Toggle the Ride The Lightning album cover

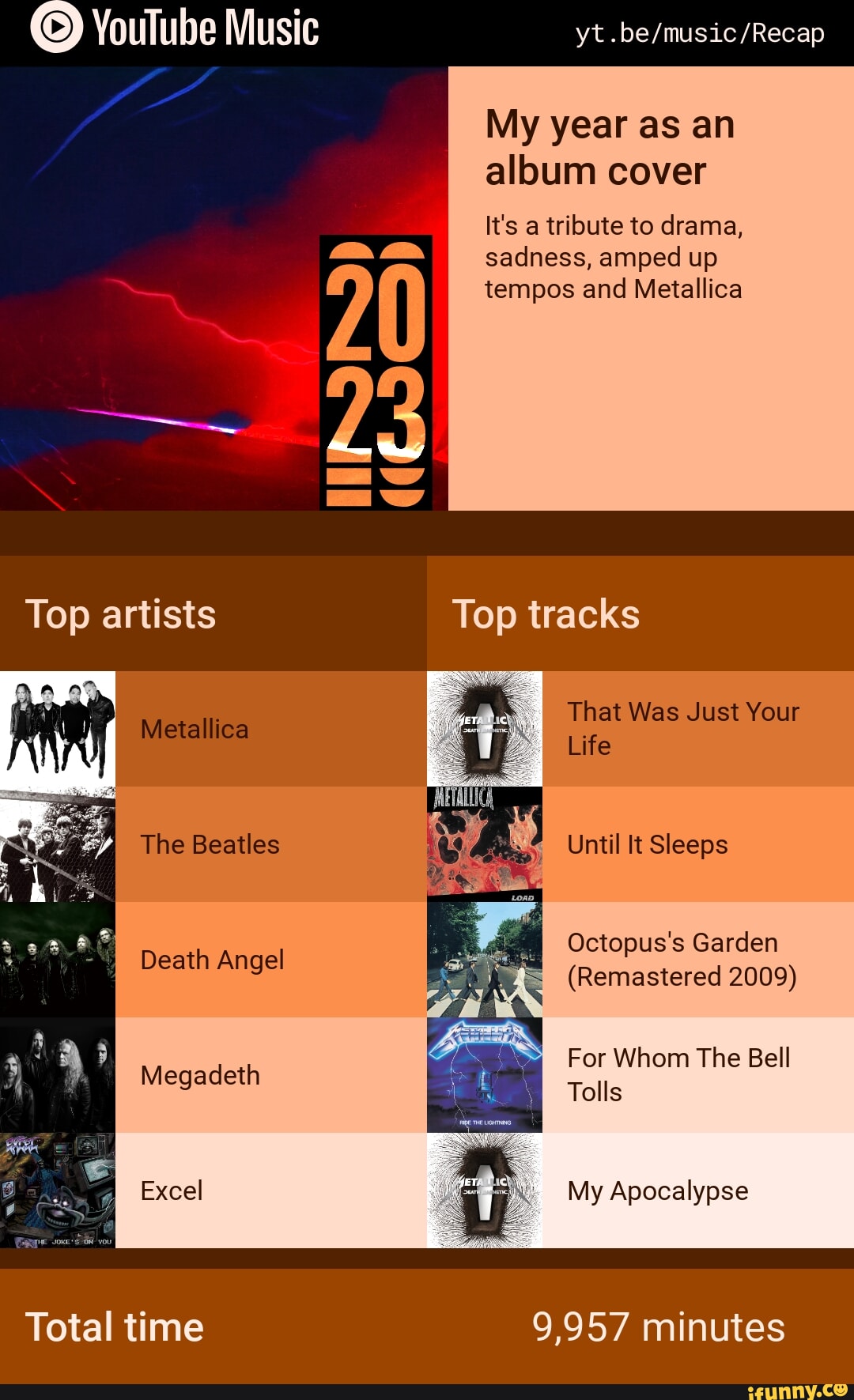pos(485,1075)
